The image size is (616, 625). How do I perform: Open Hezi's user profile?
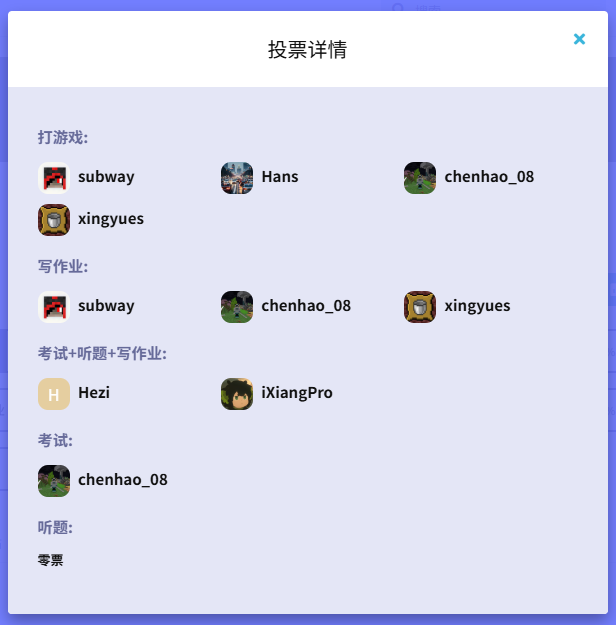tap(93, 393)
